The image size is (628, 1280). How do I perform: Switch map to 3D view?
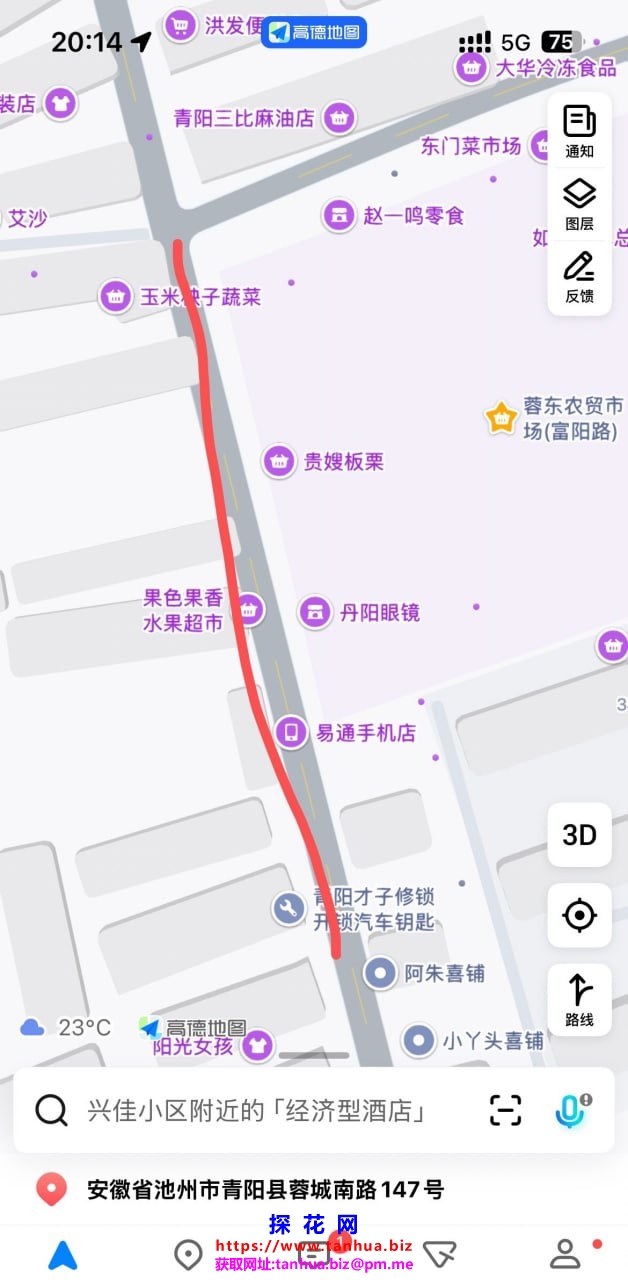point(579,835)
